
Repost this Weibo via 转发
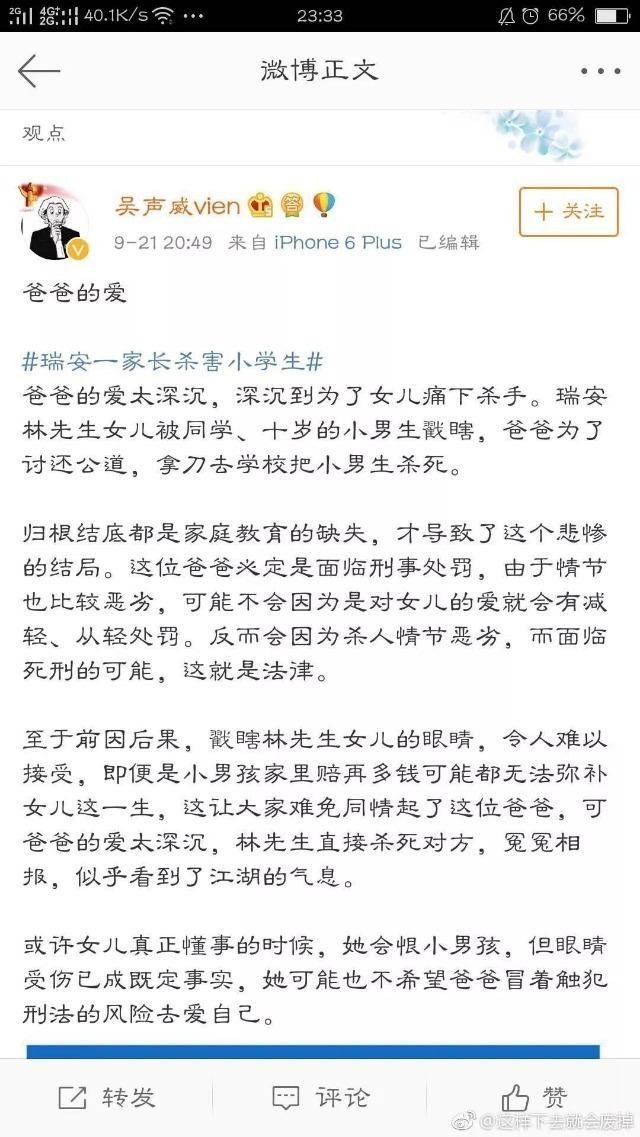pos(106,1097)
